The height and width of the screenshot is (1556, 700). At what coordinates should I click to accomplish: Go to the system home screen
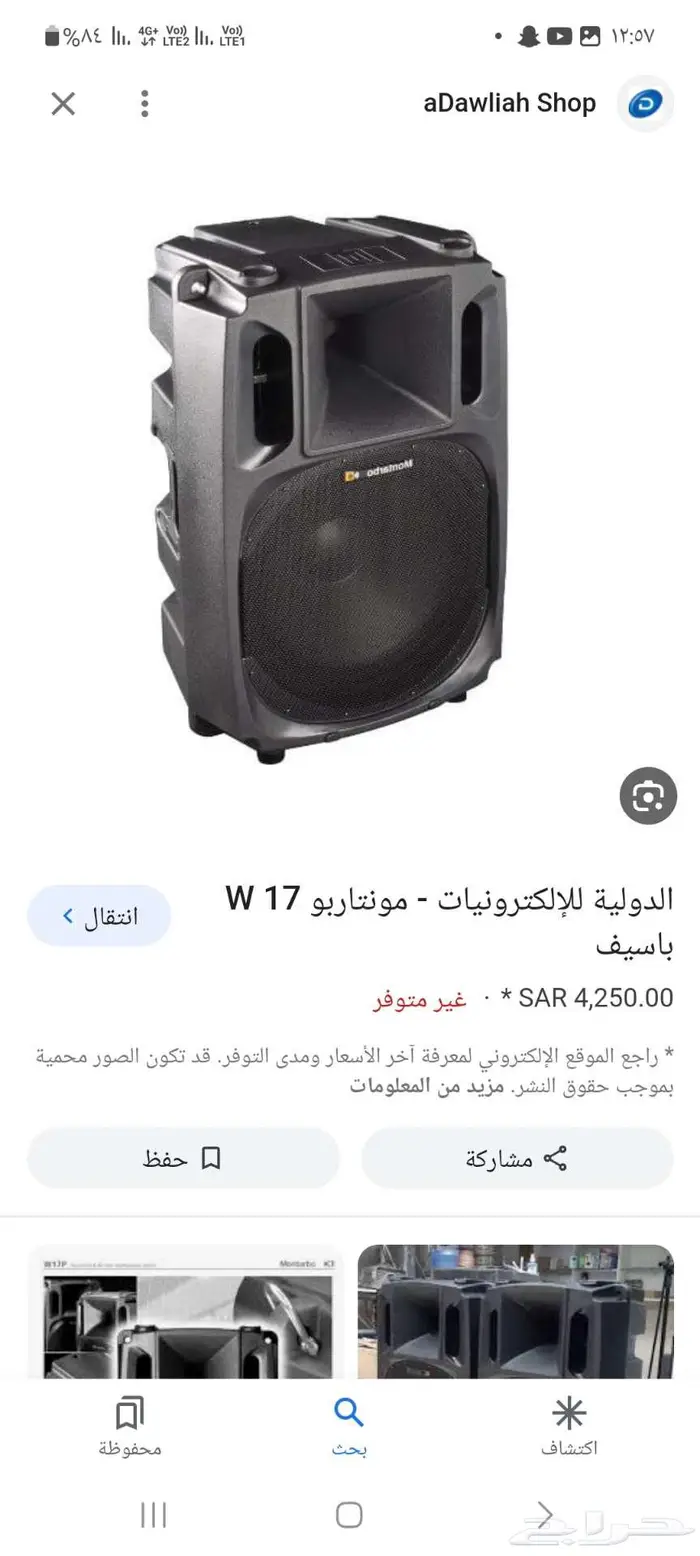pos(349,1514)
